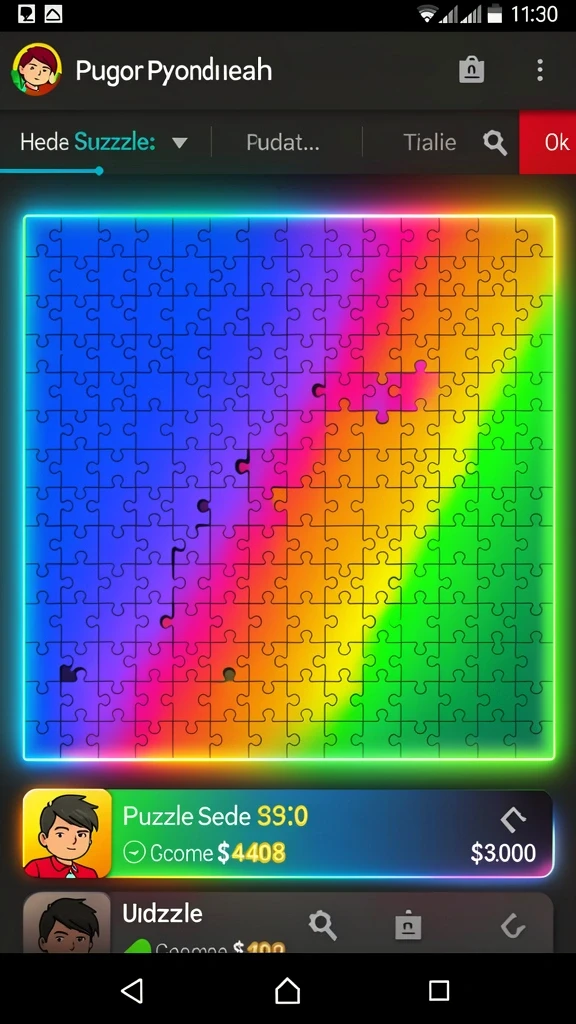Switch to the Pudat... tab
This screenshot has height=1024, width=576.
(x=283, y=142)
